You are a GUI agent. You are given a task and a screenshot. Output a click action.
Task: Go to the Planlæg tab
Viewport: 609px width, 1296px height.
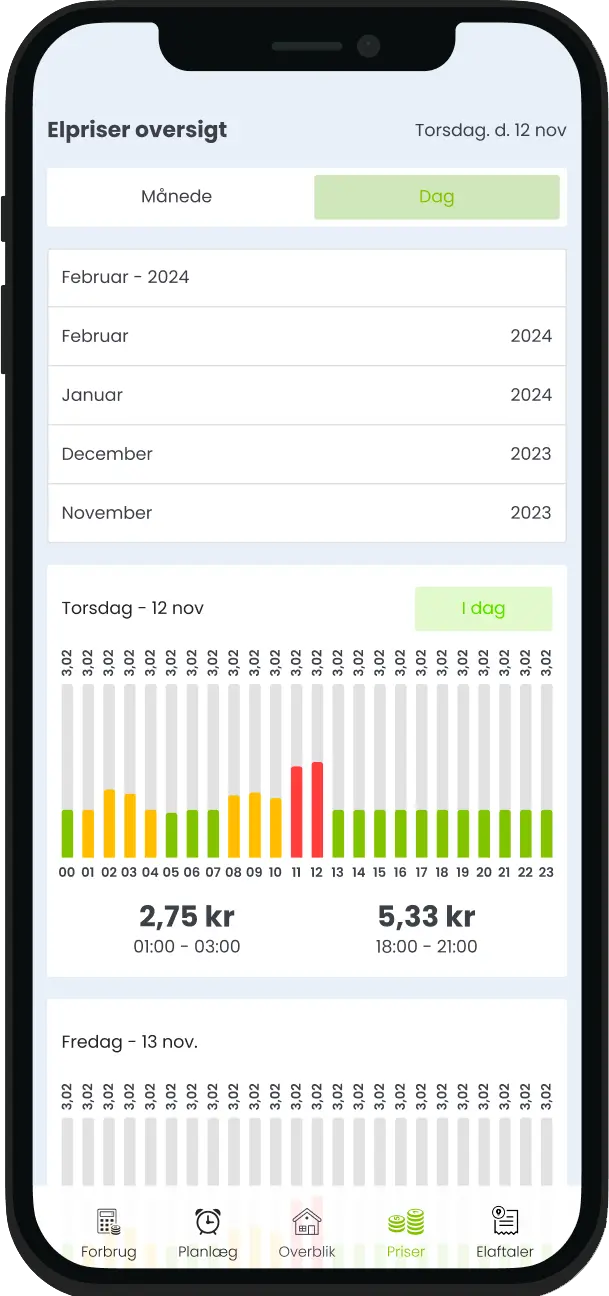click(207, 1233)
